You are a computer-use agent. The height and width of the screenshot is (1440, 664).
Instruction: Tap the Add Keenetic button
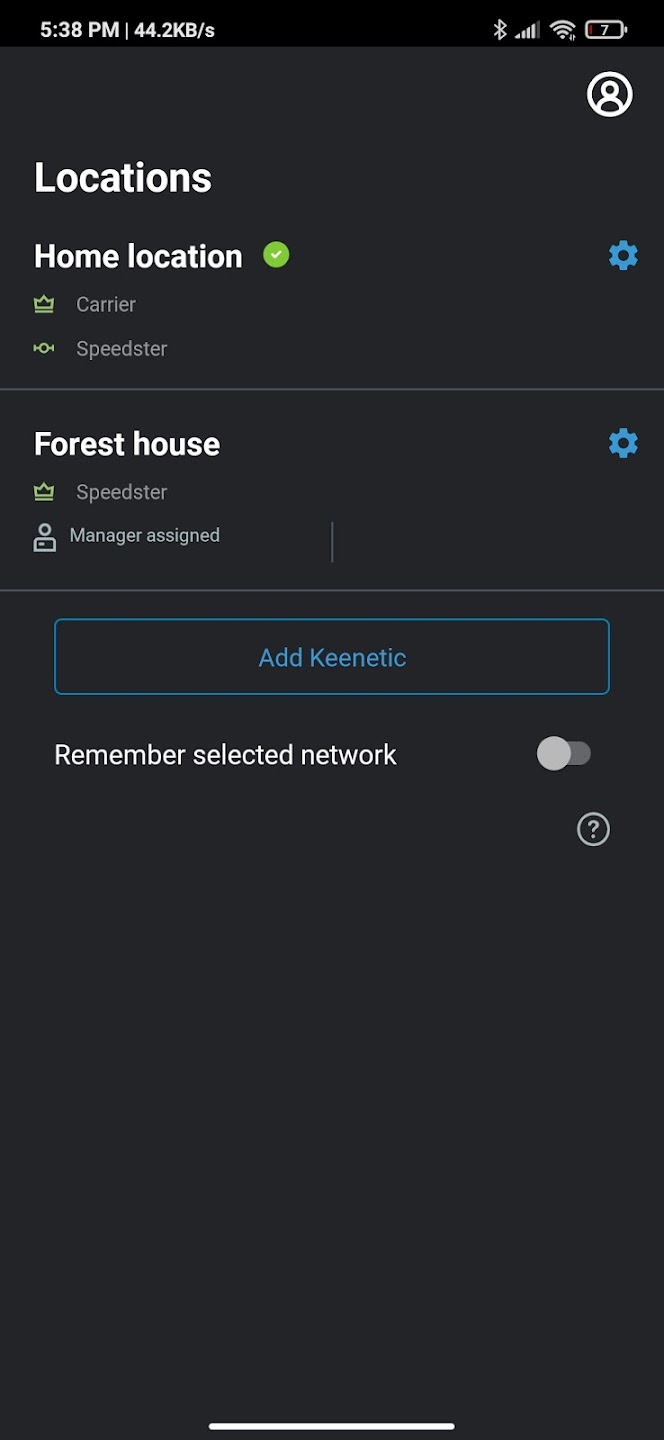[x=332, y=657]
